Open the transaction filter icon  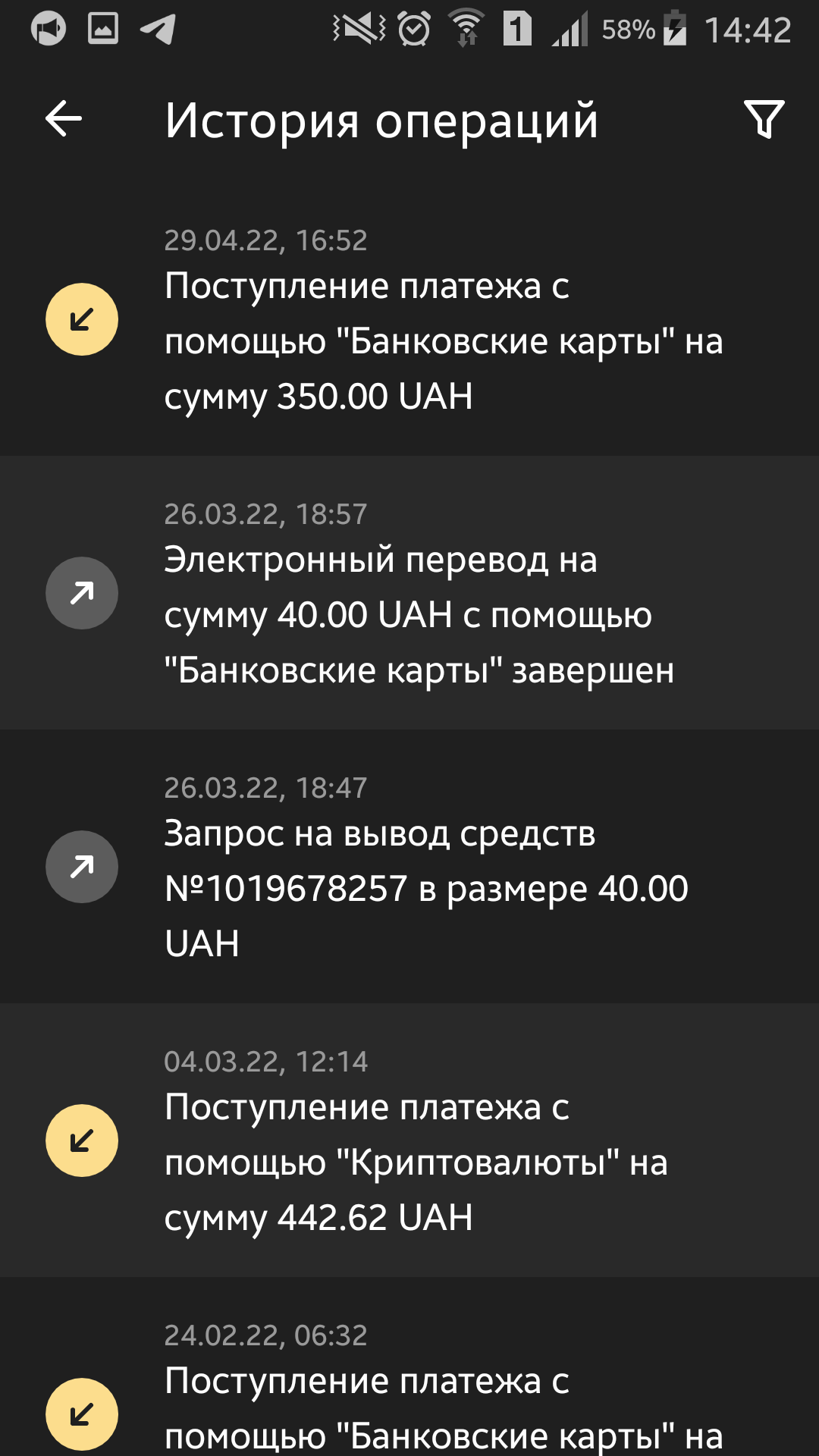(764, 120)
